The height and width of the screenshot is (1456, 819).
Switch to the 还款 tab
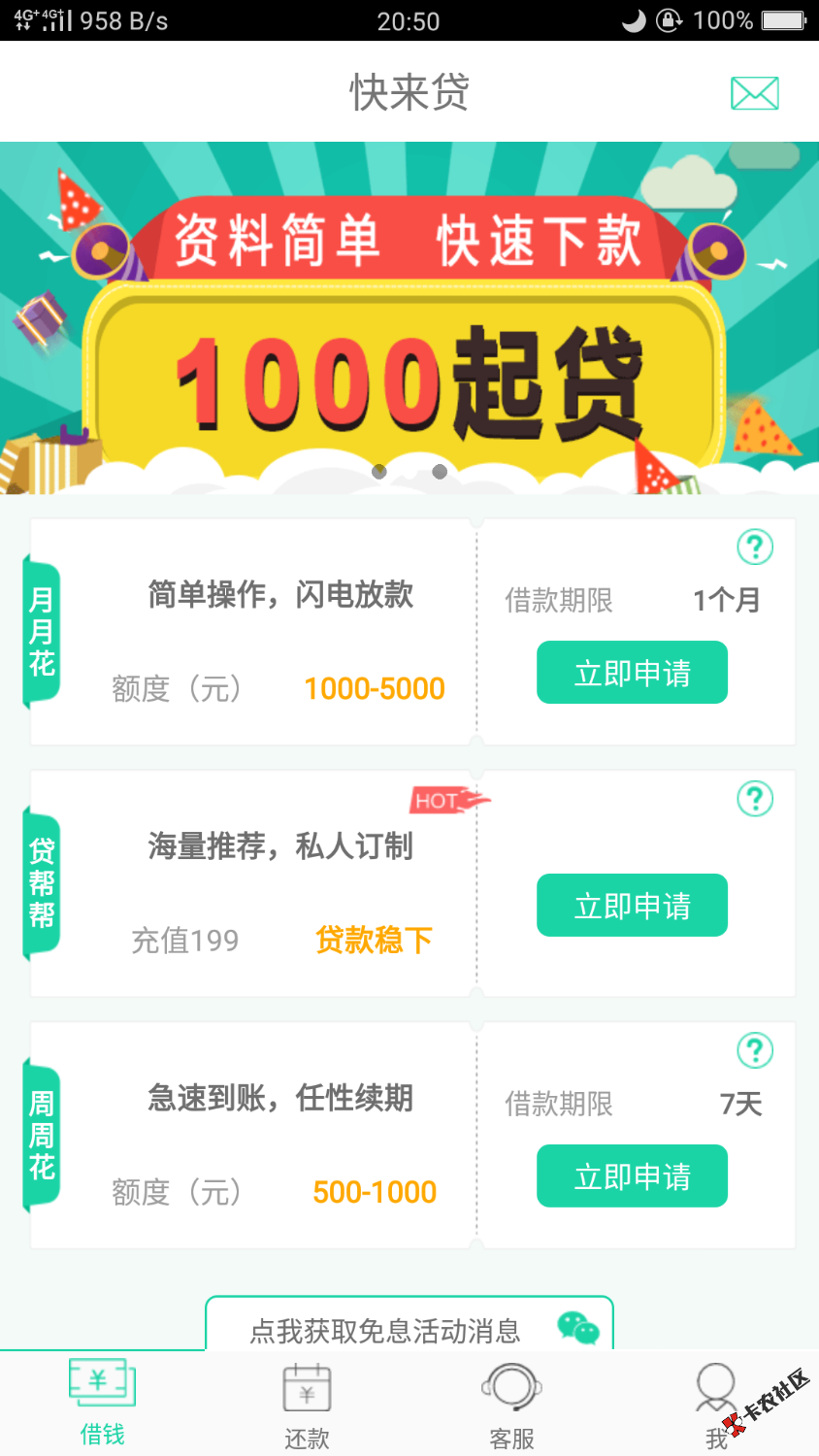pos(307,1405)
